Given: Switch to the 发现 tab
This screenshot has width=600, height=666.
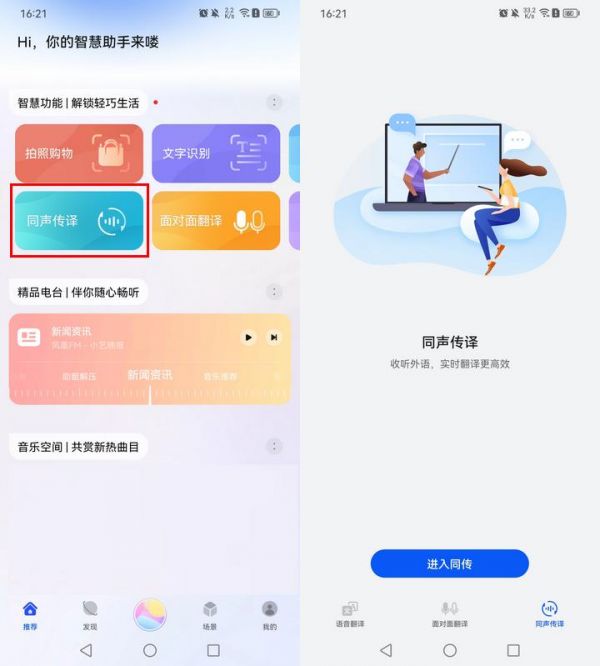Looking at the screenshot, I should pyautogui.click(x=90, y=615).
